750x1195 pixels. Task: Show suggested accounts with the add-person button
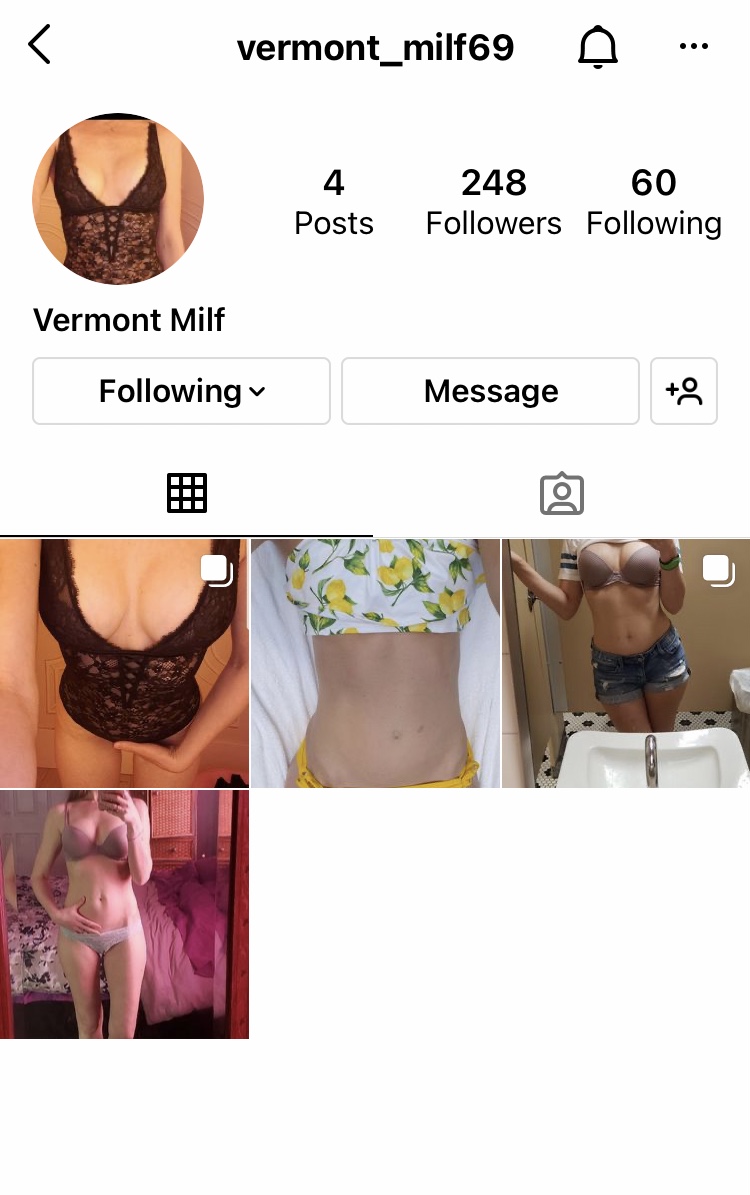tap(684, 391)
